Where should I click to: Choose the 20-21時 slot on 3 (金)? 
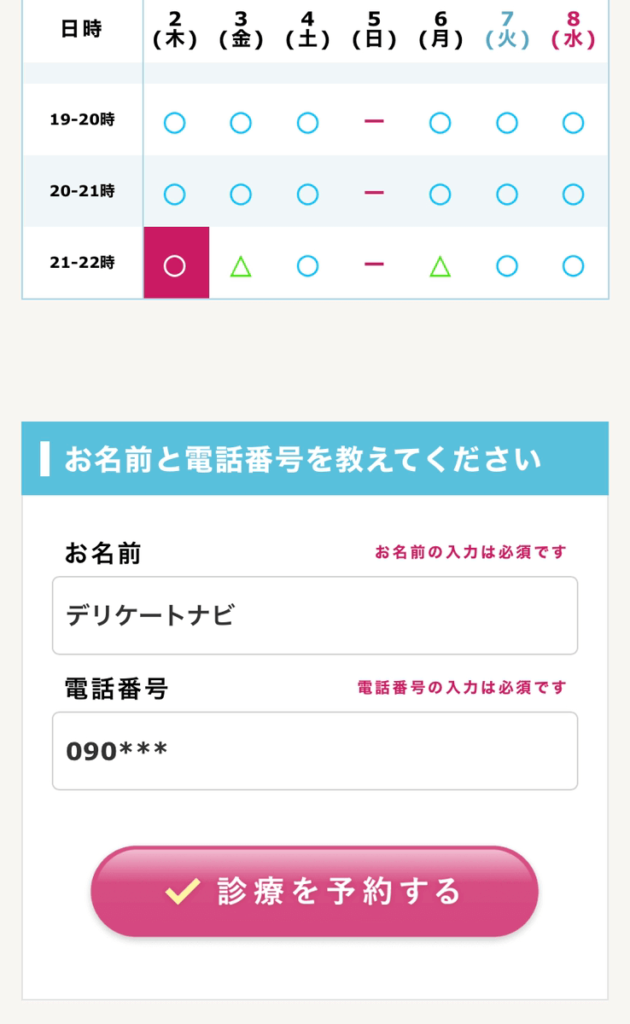click(x=241, y=194)
